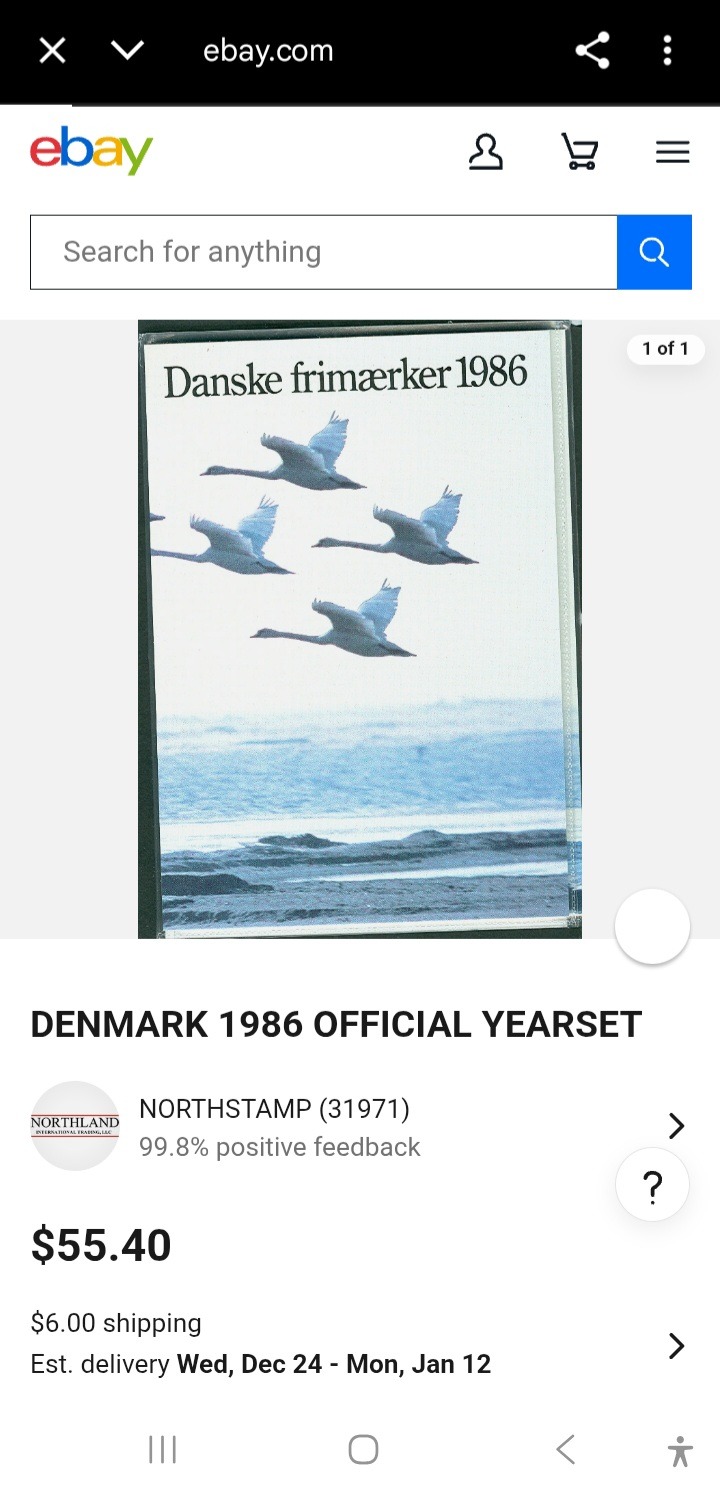The image size is (720, 1492).
Task: Open the browser overflow menu
Action: (x=667, y=51)
